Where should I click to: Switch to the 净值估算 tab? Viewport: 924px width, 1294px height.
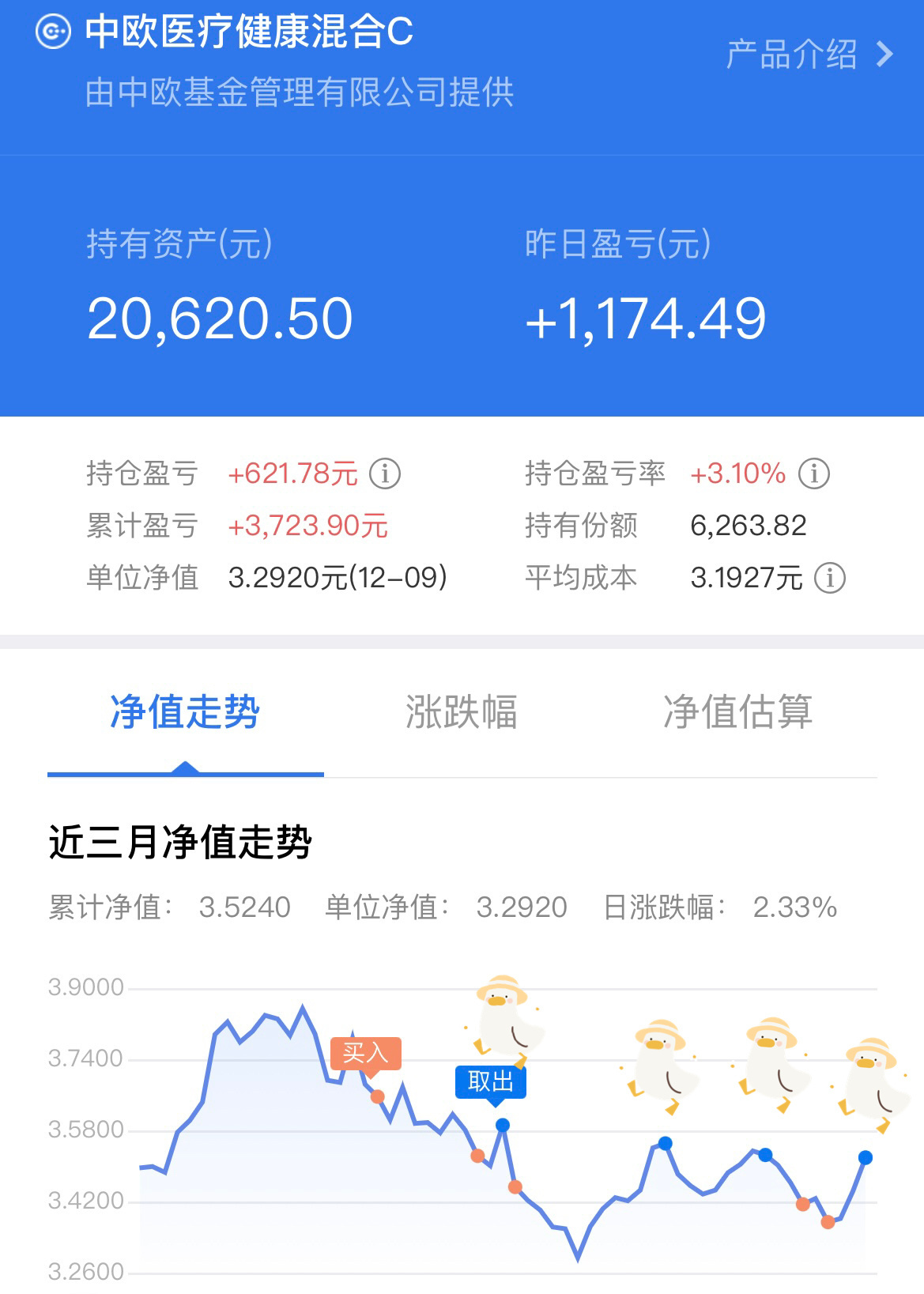[737, 711]
